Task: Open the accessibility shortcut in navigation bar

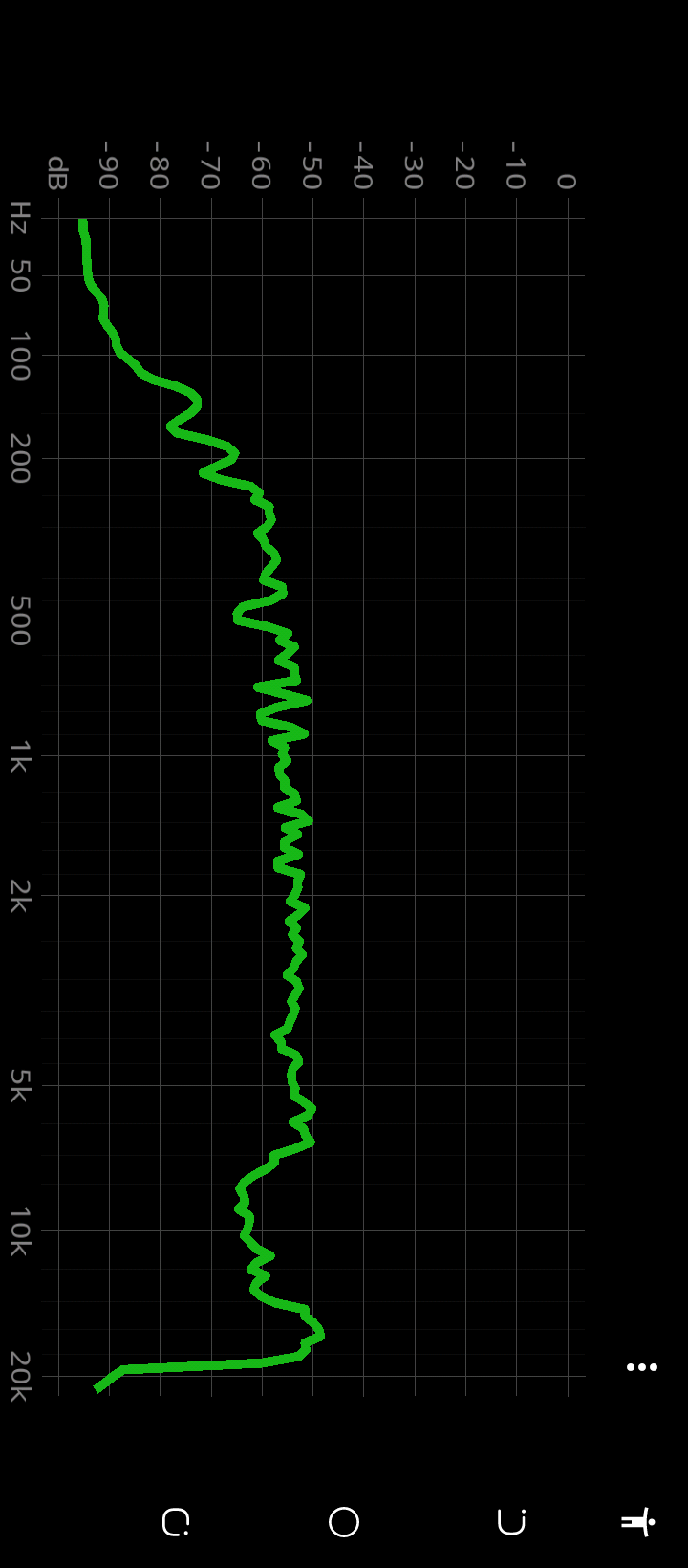Action: point(638,1521)
